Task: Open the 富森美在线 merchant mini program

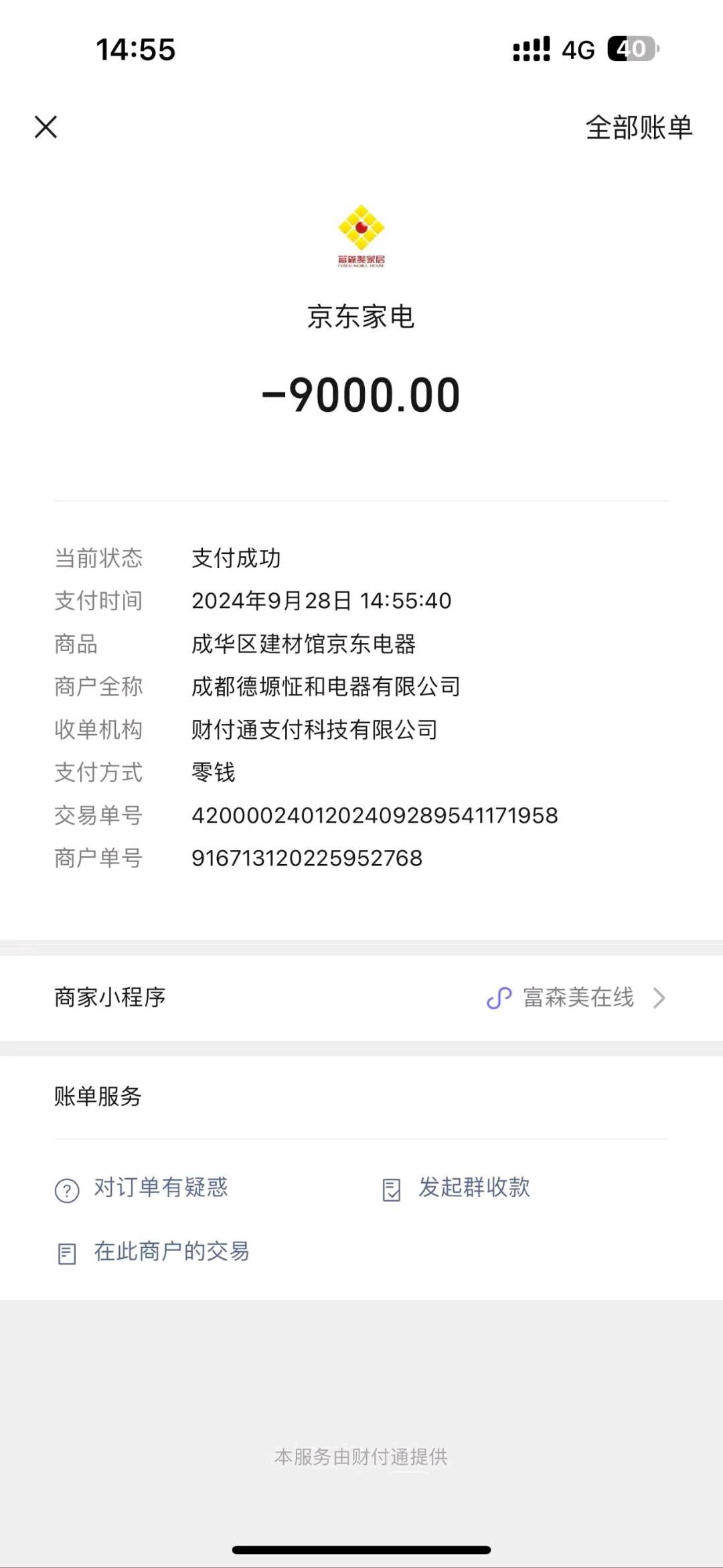Action: pos(361,997)
